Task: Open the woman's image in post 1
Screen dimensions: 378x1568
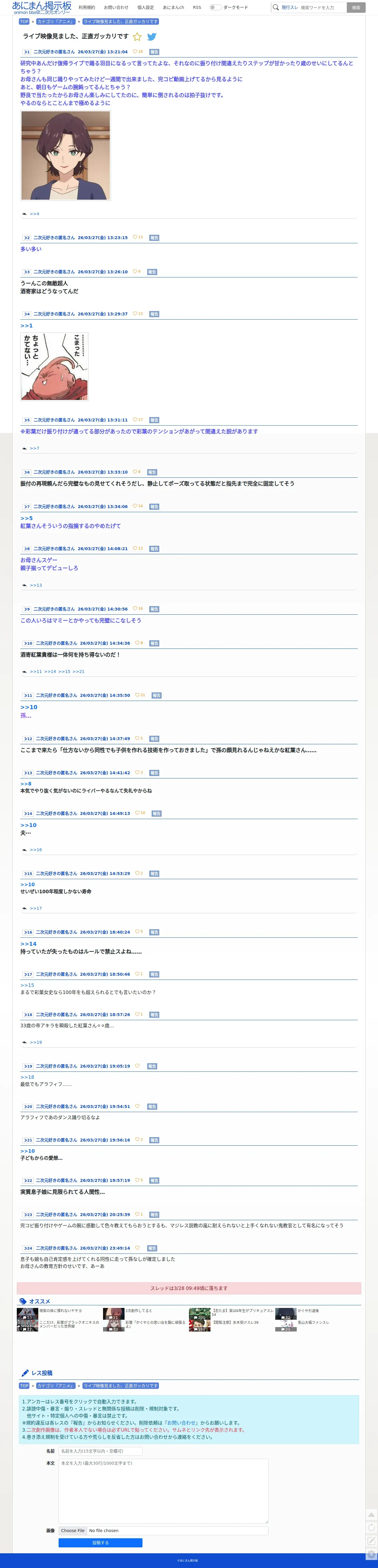Action: pos(66,156)
